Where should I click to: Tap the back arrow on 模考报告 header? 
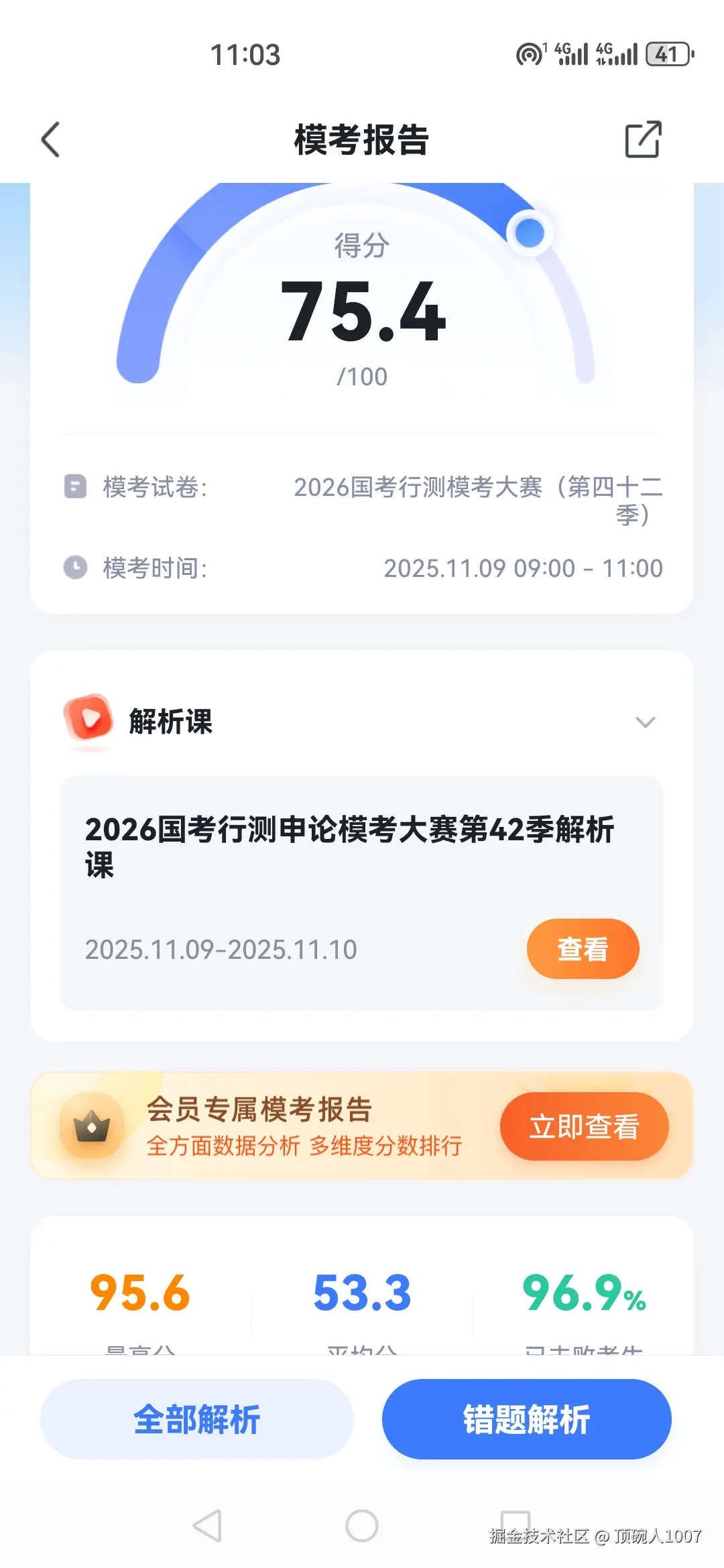pyautogui.click(x=51, y=141)
